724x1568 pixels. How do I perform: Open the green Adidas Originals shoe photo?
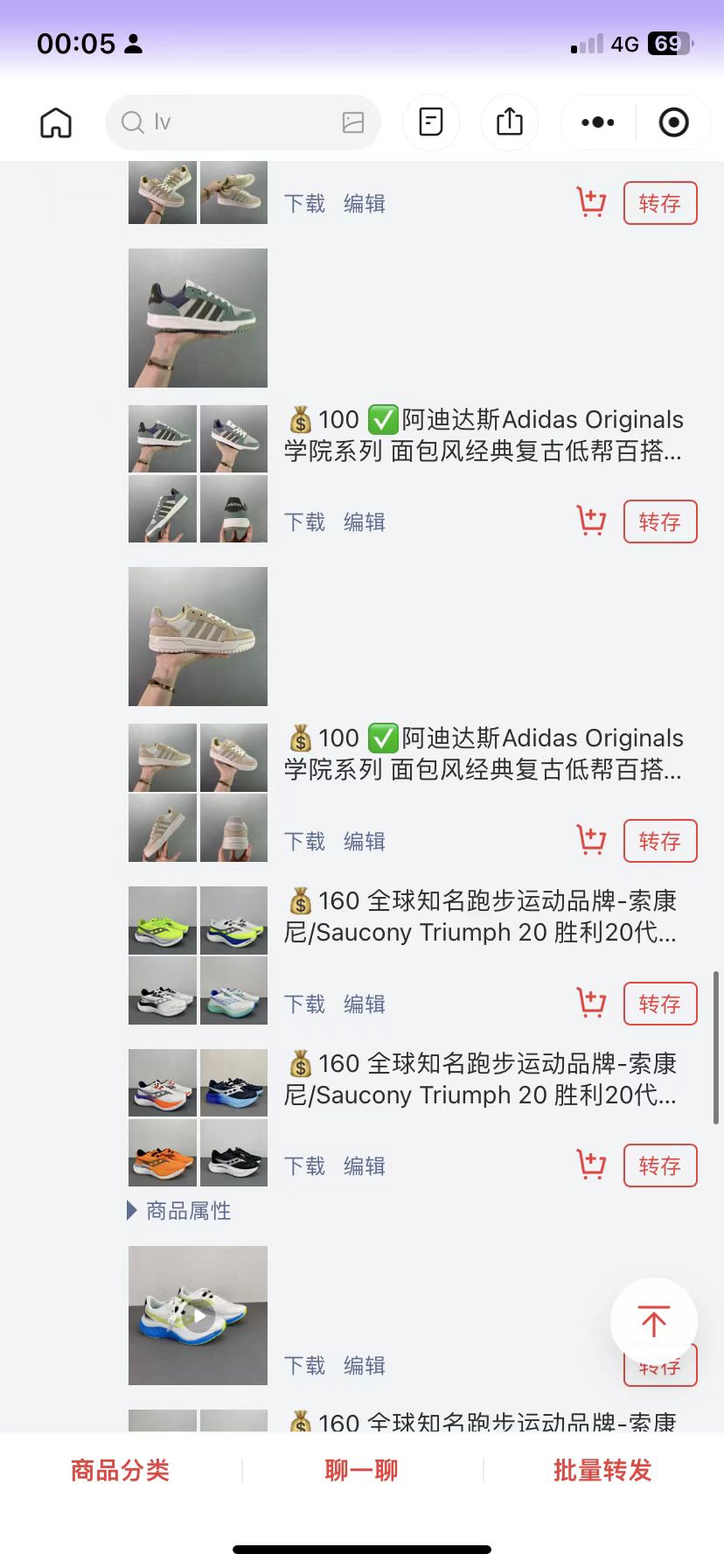[198, 318]
